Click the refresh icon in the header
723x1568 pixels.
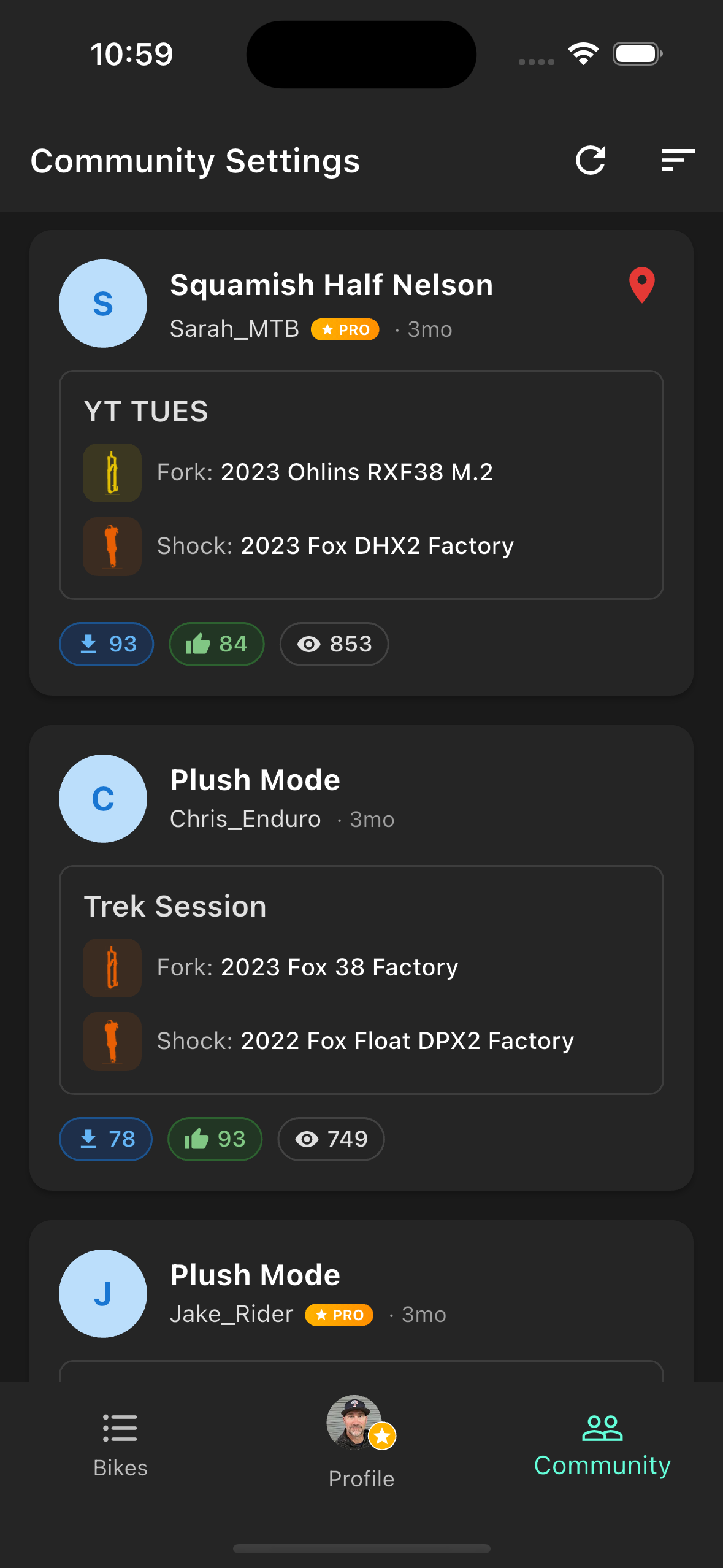[x=591, y=161]
